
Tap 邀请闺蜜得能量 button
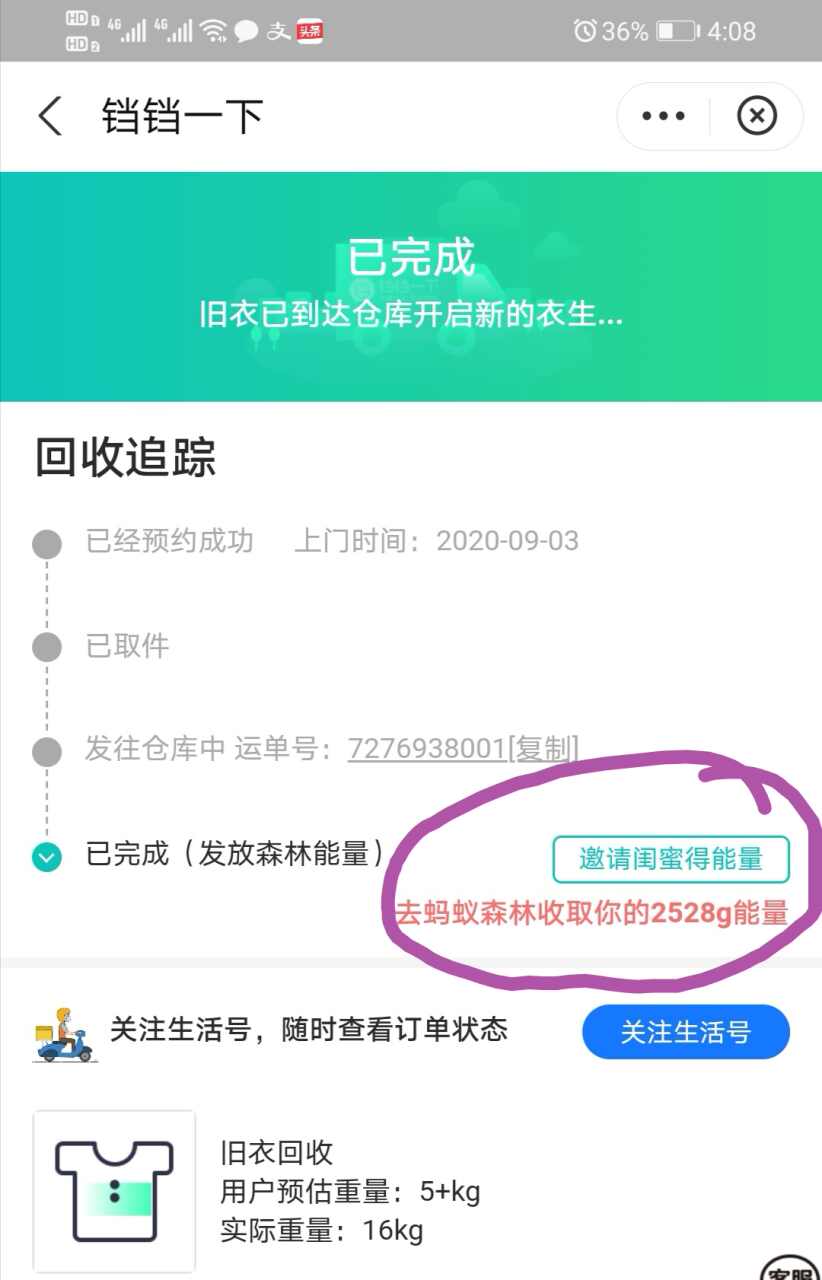(x=670, y=859)
